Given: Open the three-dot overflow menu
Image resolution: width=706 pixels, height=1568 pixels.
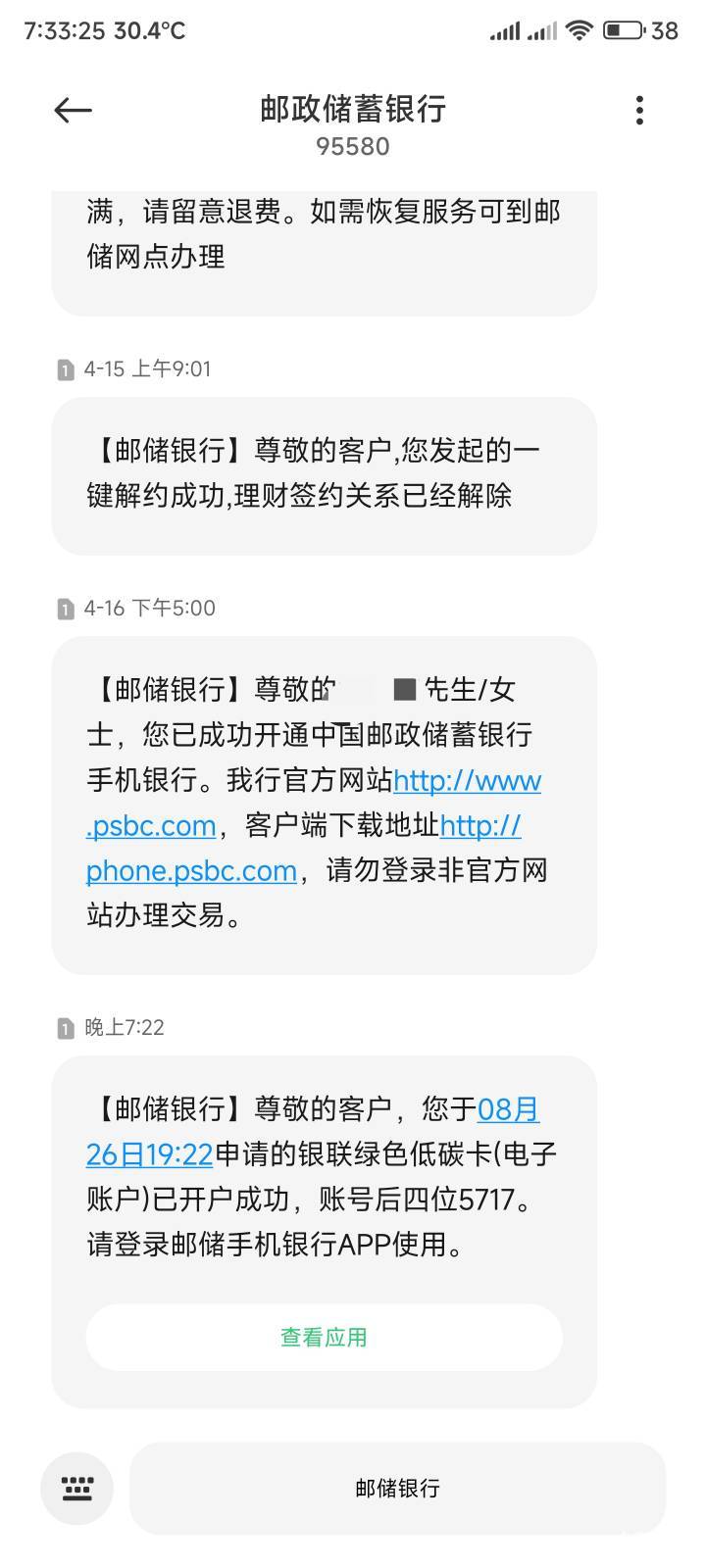Looking at the screenshot, I should click(639, 110).
